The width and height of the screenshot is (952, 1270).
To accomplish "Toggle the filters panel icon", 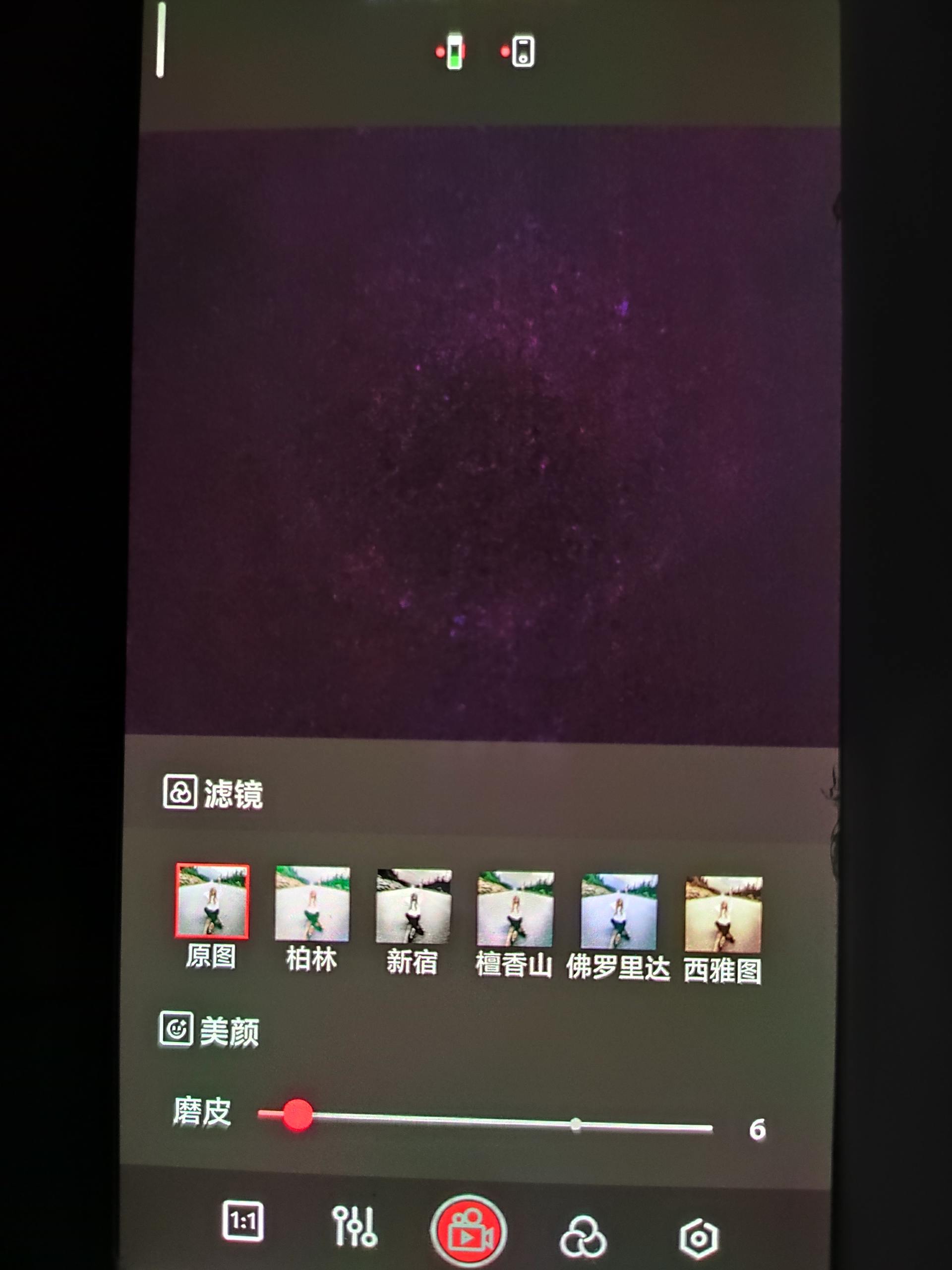I will point(583,1236).
